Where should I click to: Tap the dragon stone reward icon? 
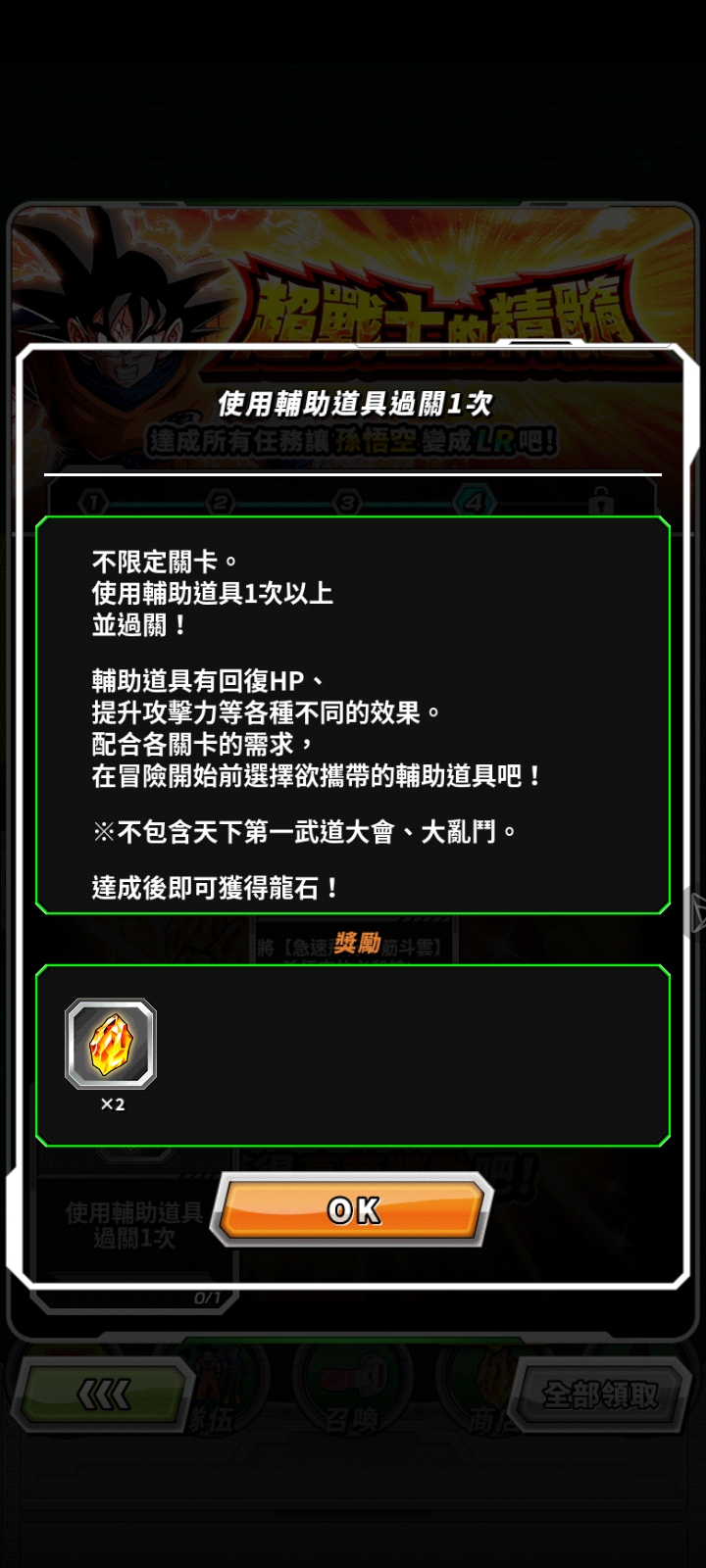coord(111,1045)
